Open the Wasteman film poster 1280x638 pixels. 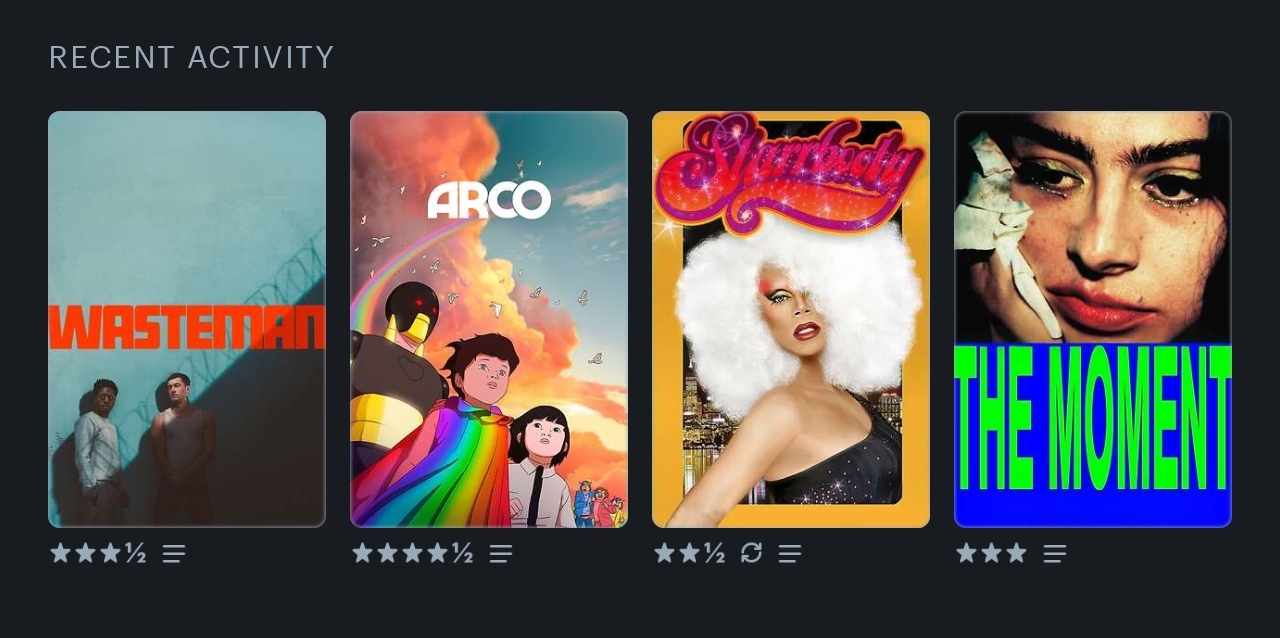pyautogui.click(x=187, y=319)
